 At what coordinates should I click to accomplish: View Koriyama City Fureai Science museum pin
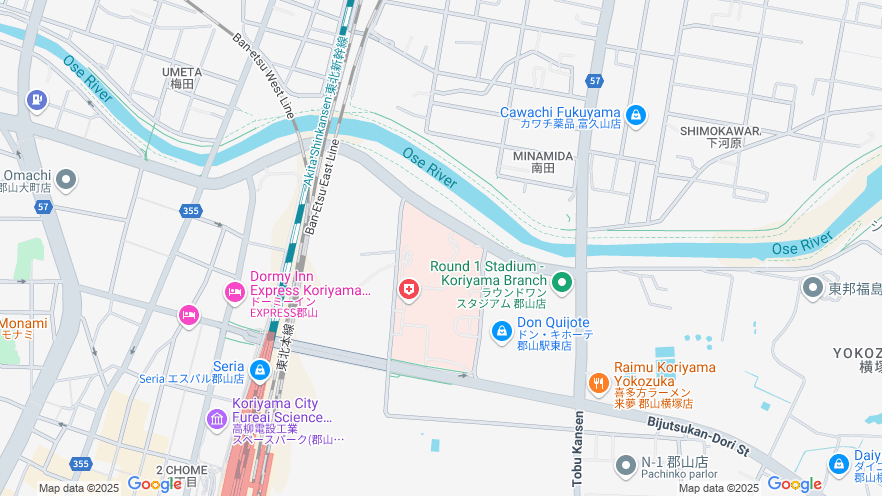tap(217, 418)
